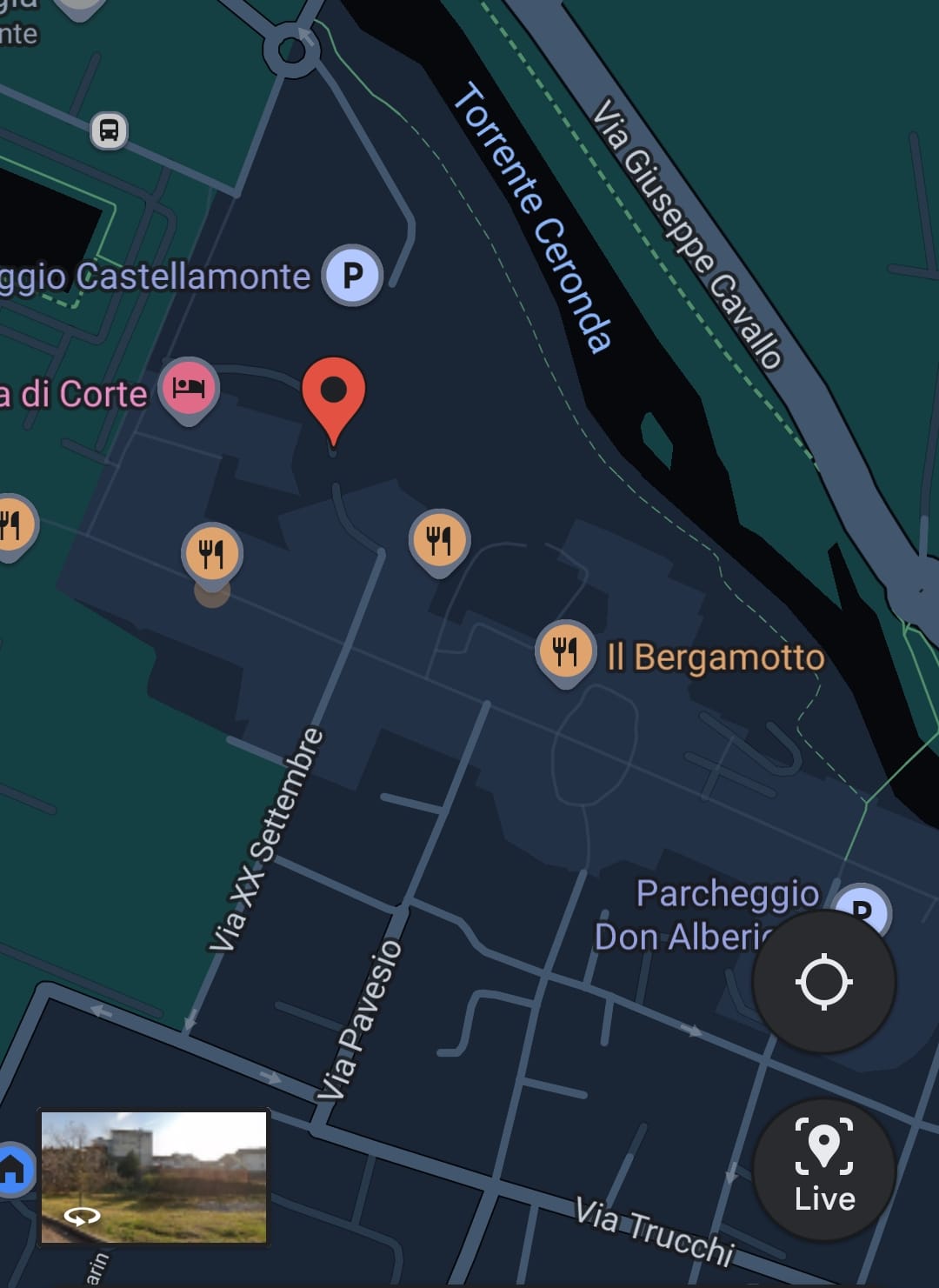The height and width of the screenshot is (1288, 939).
Task: Center map on my current location
Action: (x=823, y=982)
